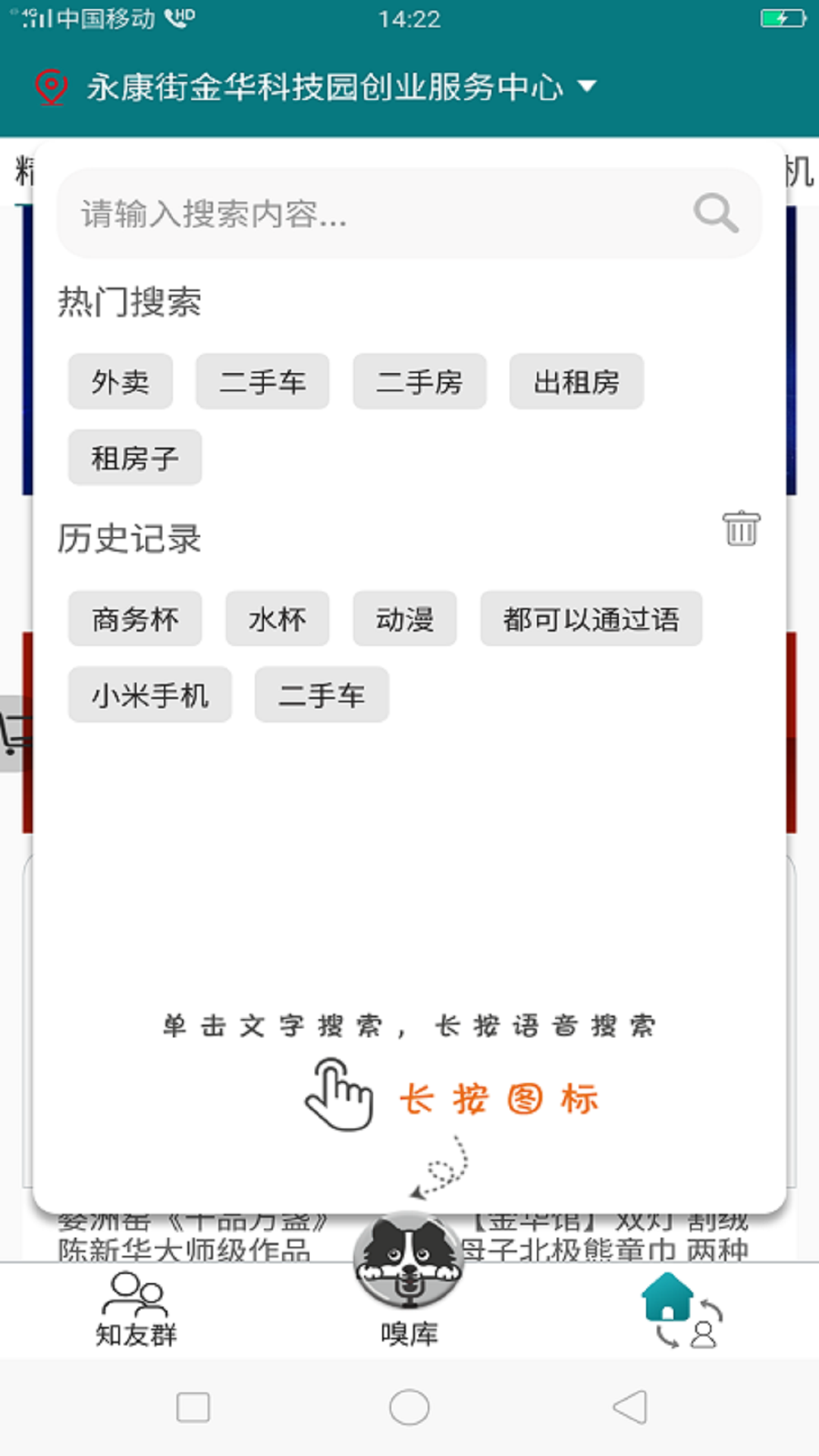Open the home and user switch tab
Viewport: 819px width, 1456px height.
[682, 1310]
